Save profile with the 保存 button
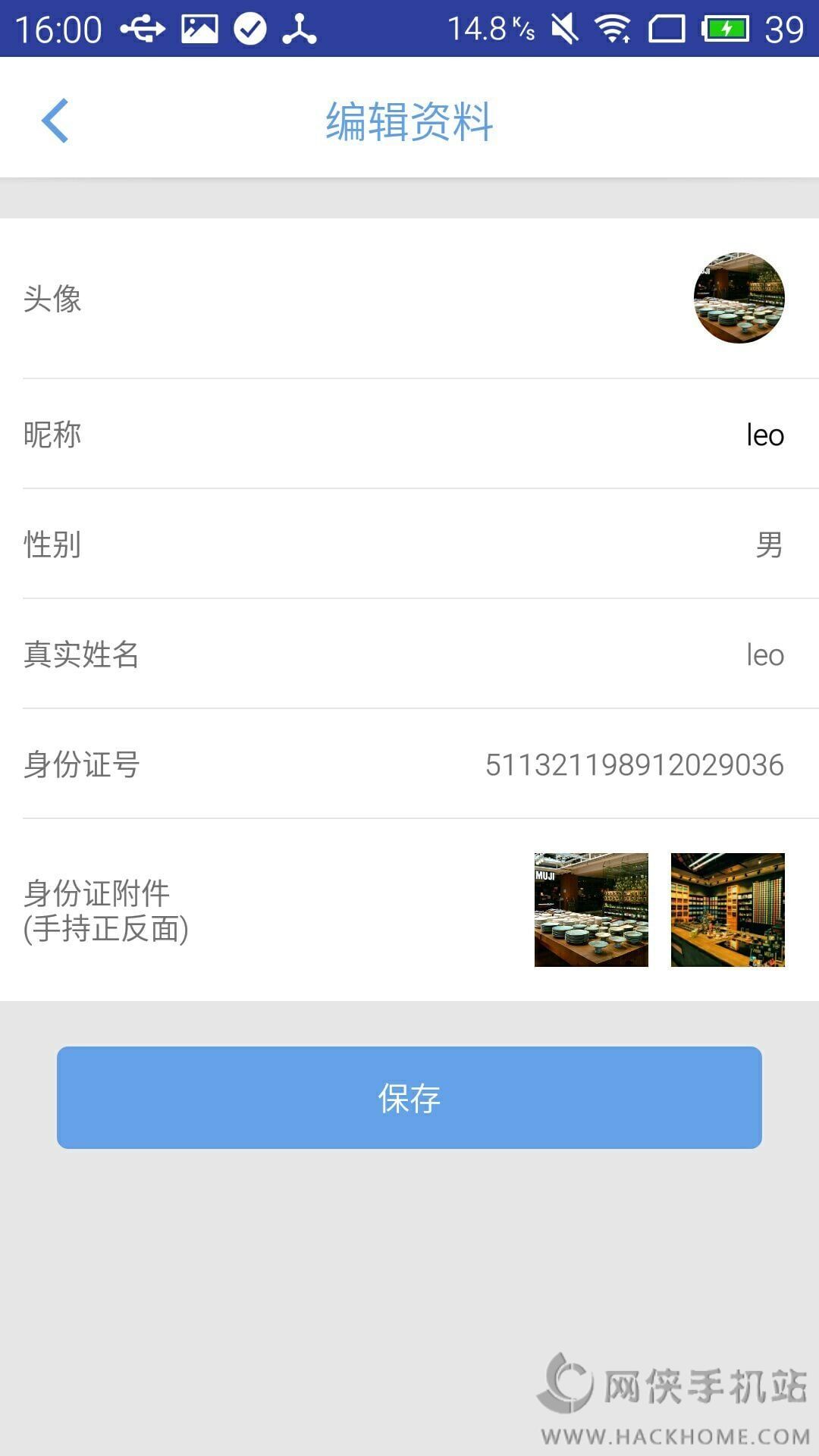Viewport: 819px width, 1456px height. 409,1097
